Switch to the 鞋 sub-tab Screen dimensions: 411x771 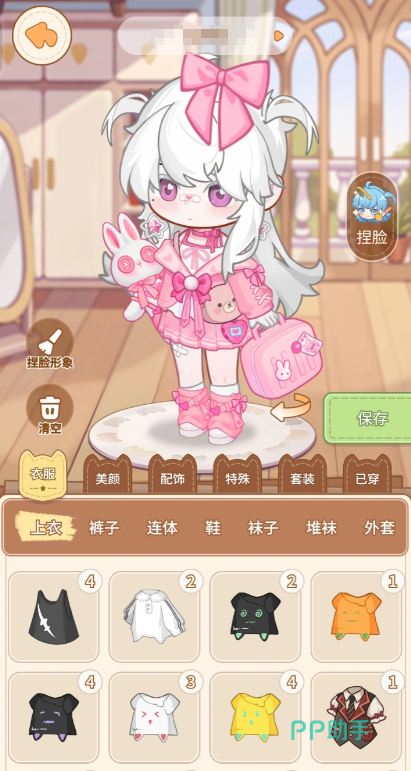(x=213, y=528)
